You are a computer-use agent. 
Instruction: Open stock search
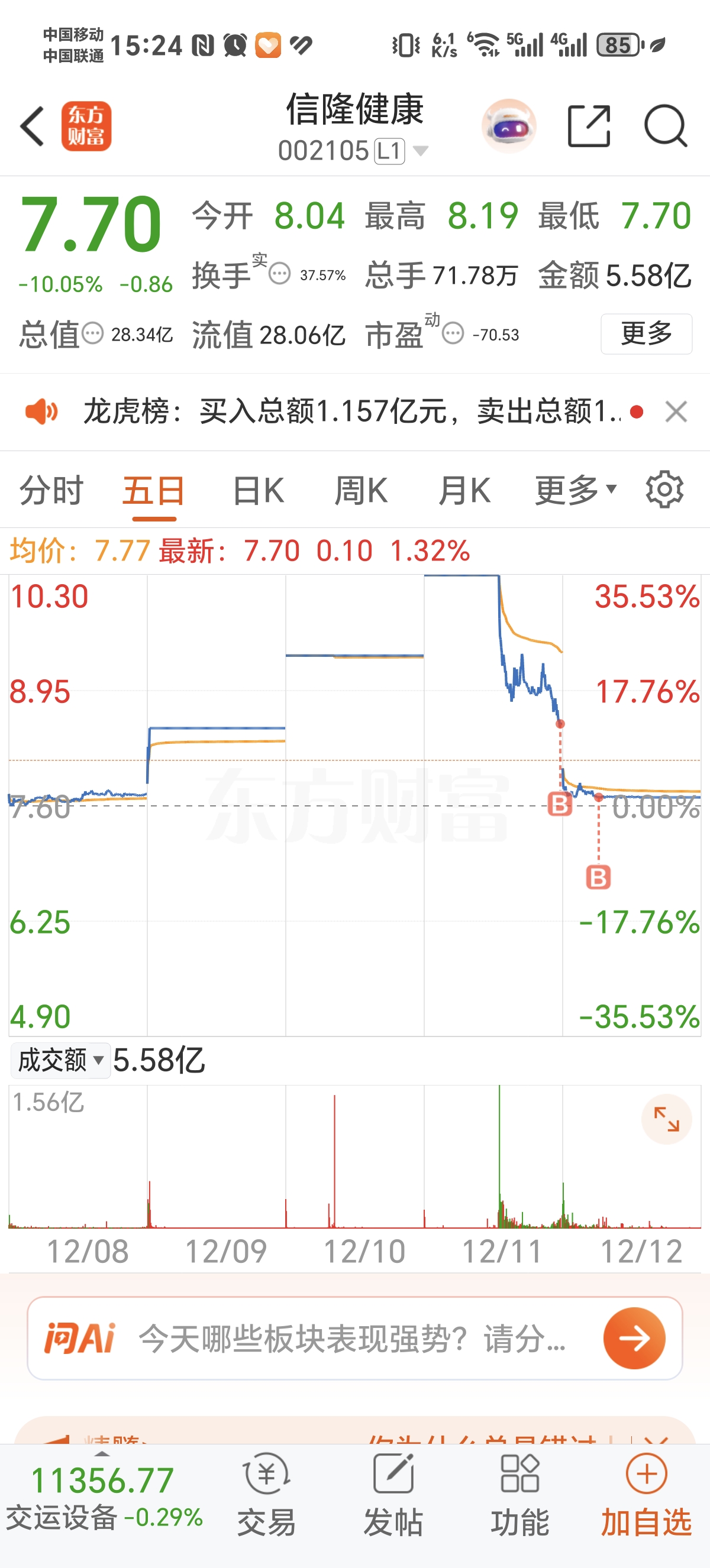(665, 126)
